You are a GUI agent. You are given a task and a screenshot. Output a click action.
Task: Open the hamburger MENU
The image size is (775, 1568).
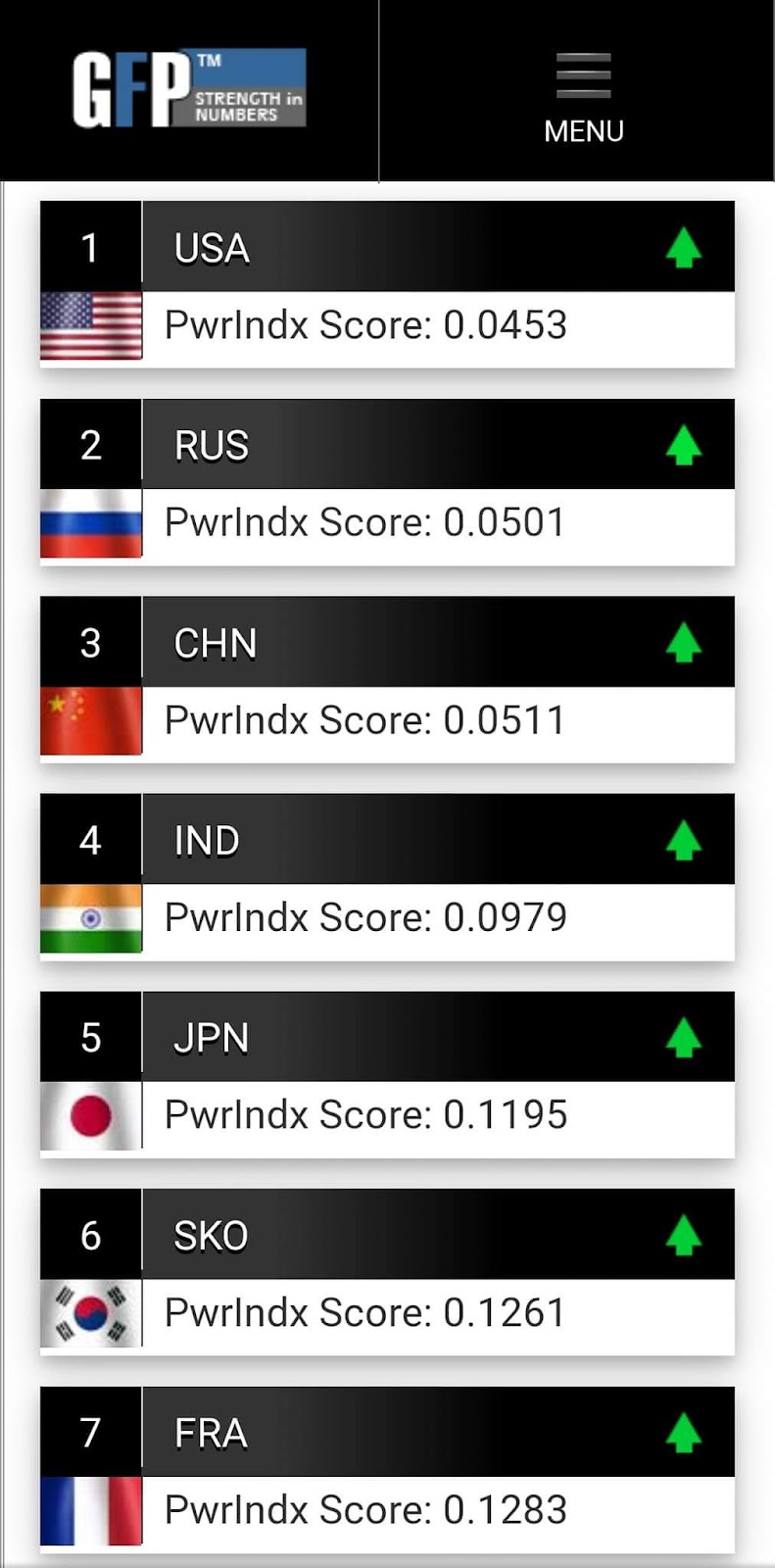click(x=583, y=98)
